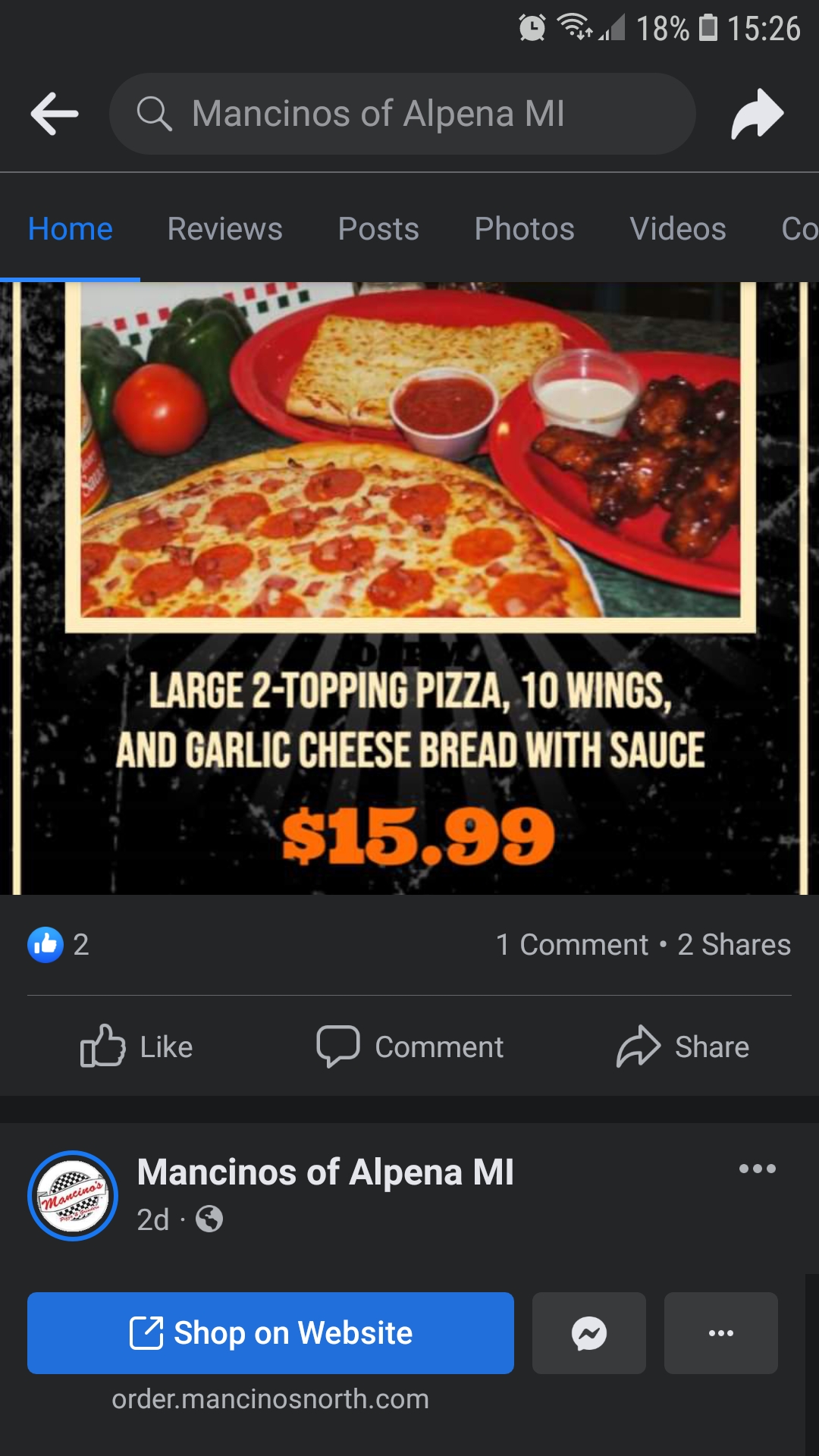This screenshot has height=1456, width=819.
Task: Switch to the Home tab
Action: tap(70, 229)
